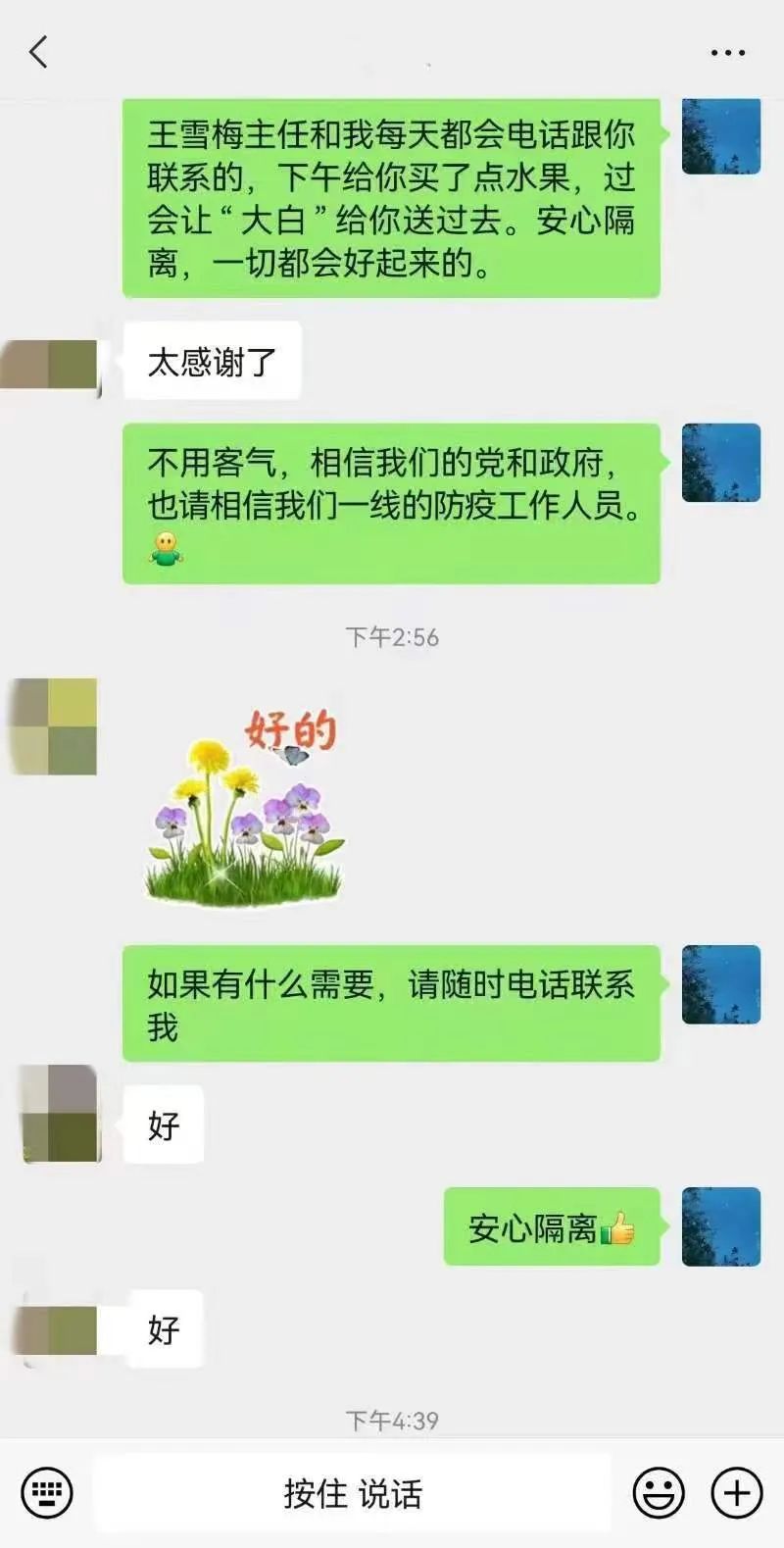Image resolution: width=784 pixels, height=1548 pixels.
Task: Hold the 按住 说话 voice button
Action: (x=353, y=1493)
